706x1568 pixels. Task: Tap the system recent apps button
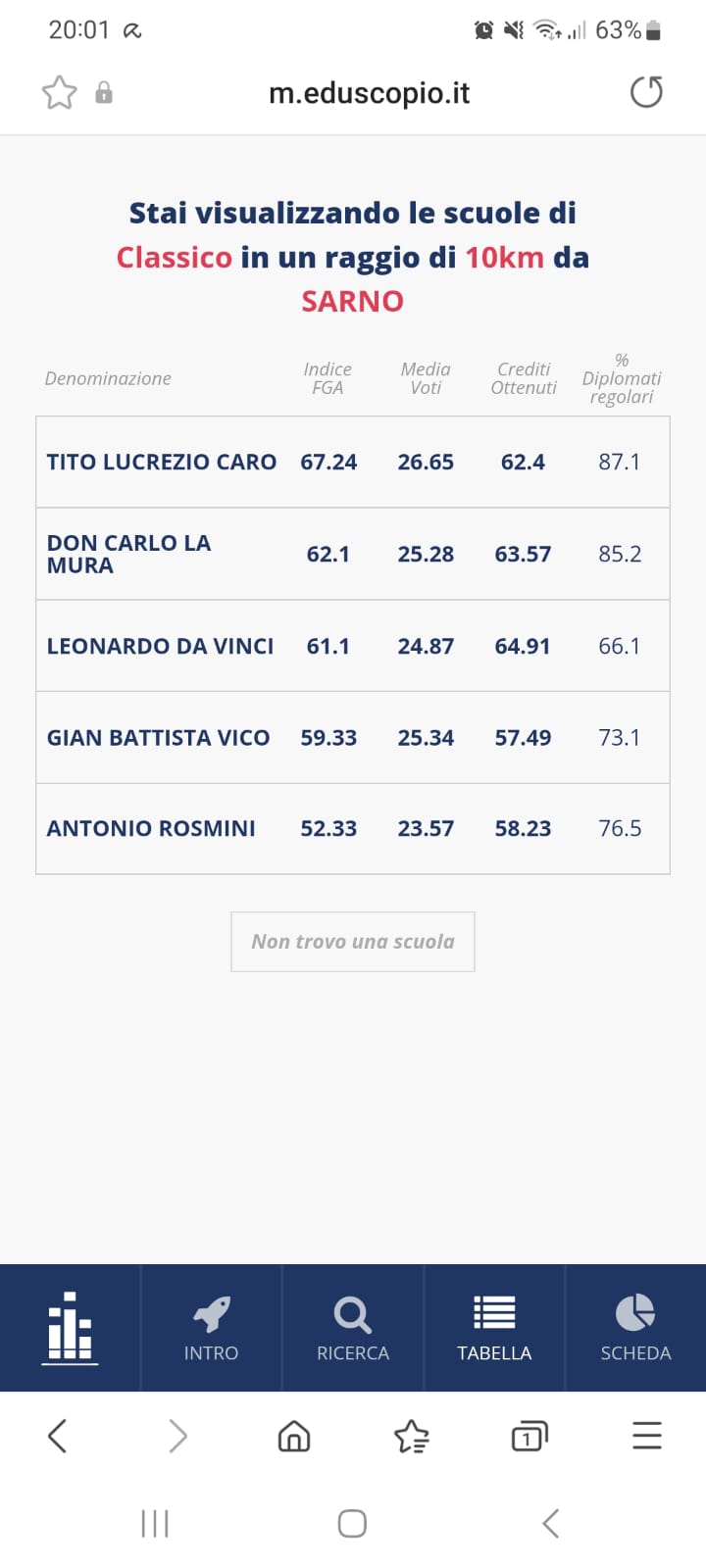coord(155,1524)
